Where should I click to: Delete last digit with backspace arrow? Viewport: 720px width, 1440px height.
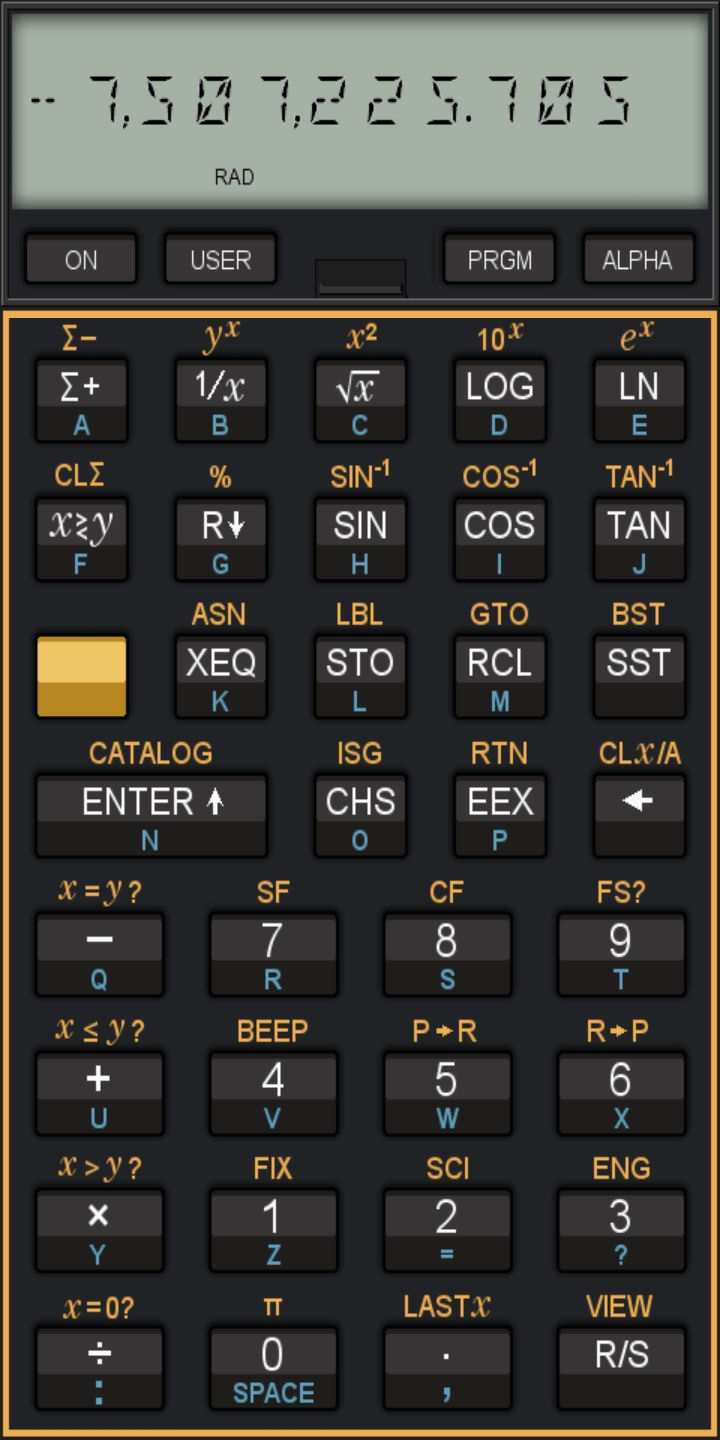tap(639, 816)
